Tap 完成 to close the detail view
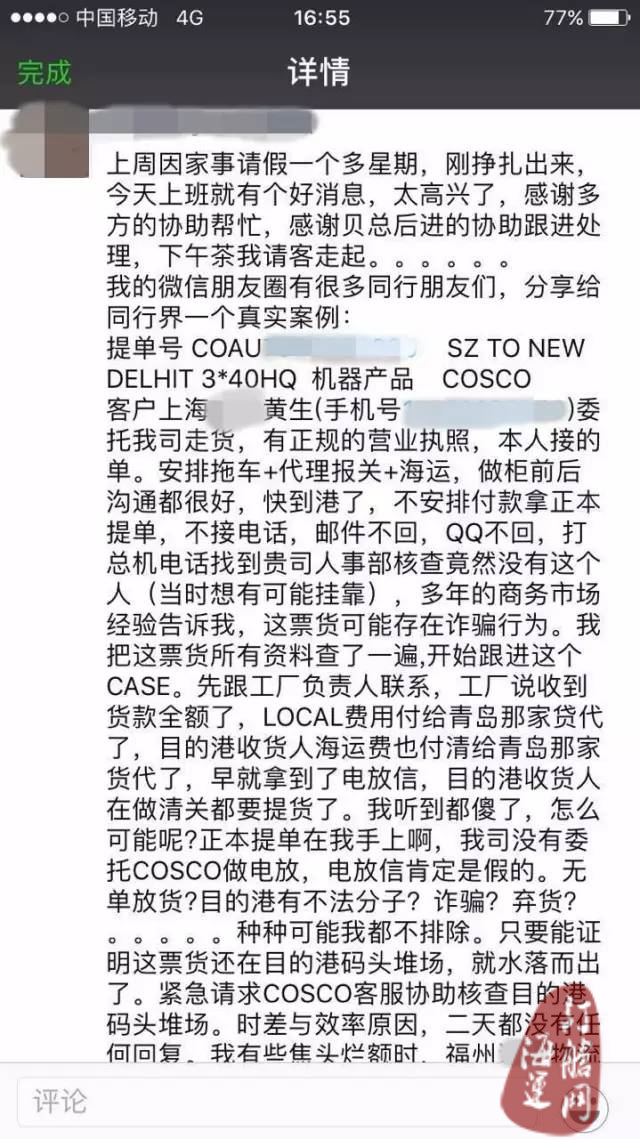The width and height of the screenshot is (640, 1139). [45, 73]
